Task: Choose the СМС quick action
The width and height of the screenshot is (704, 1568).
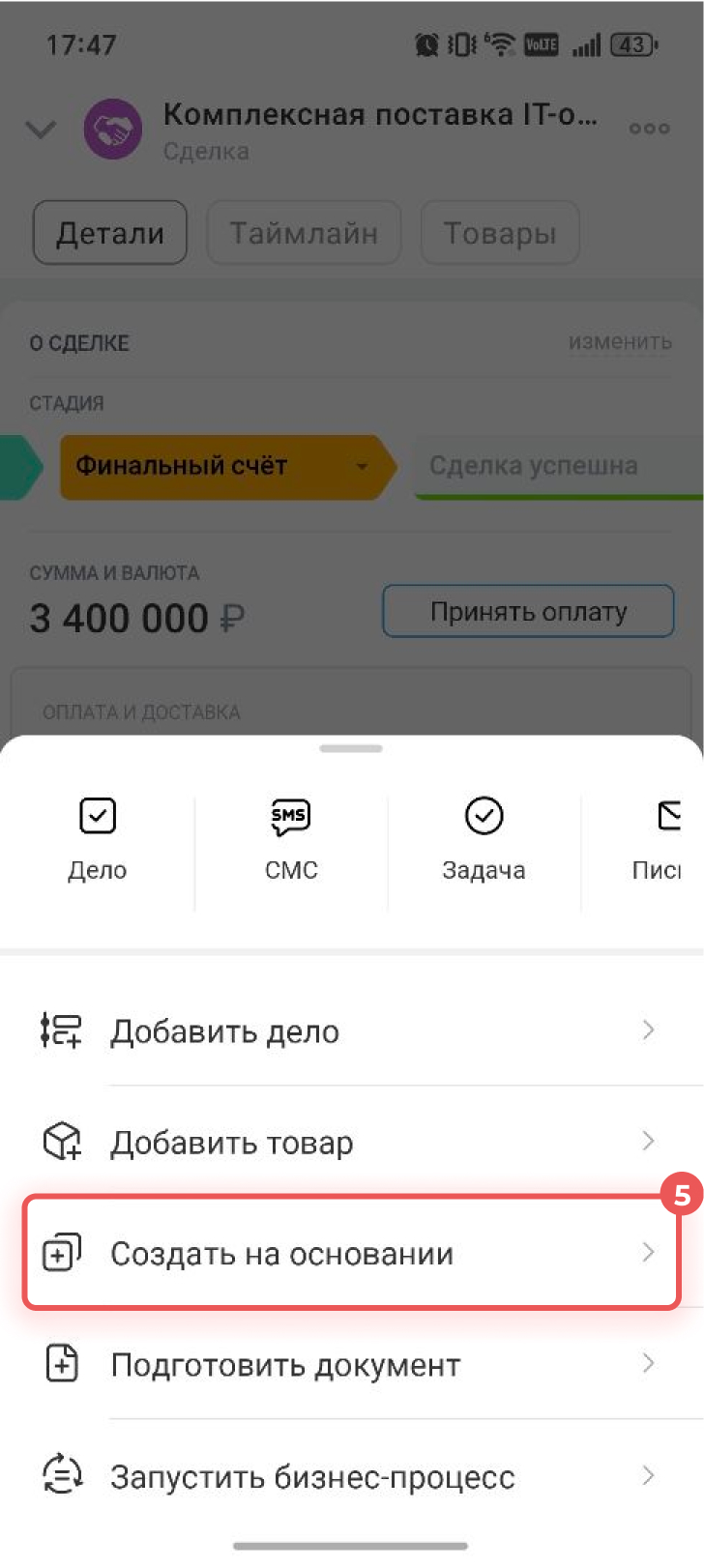Action: [x=290, y=838]
